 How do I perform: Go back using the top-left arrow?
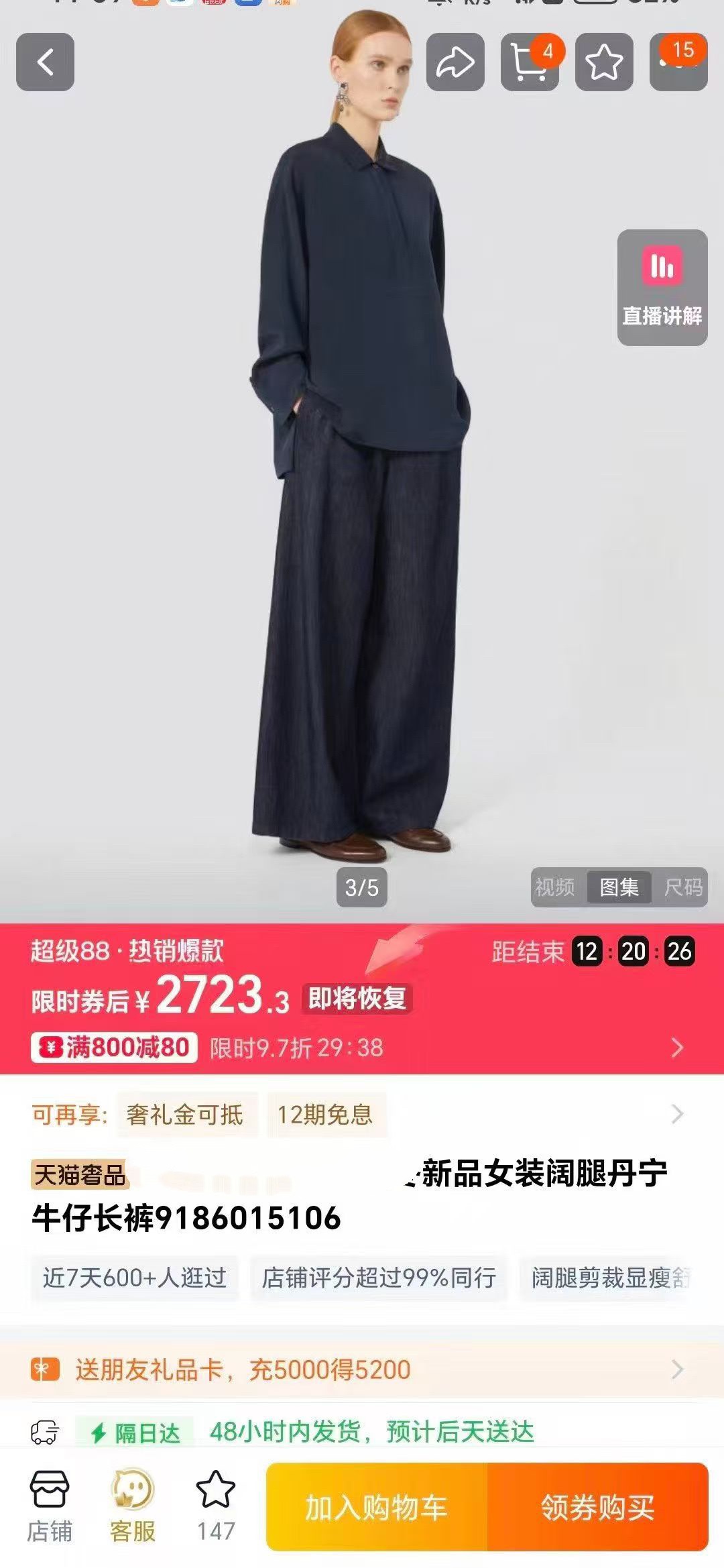click(x=45, y=62)
